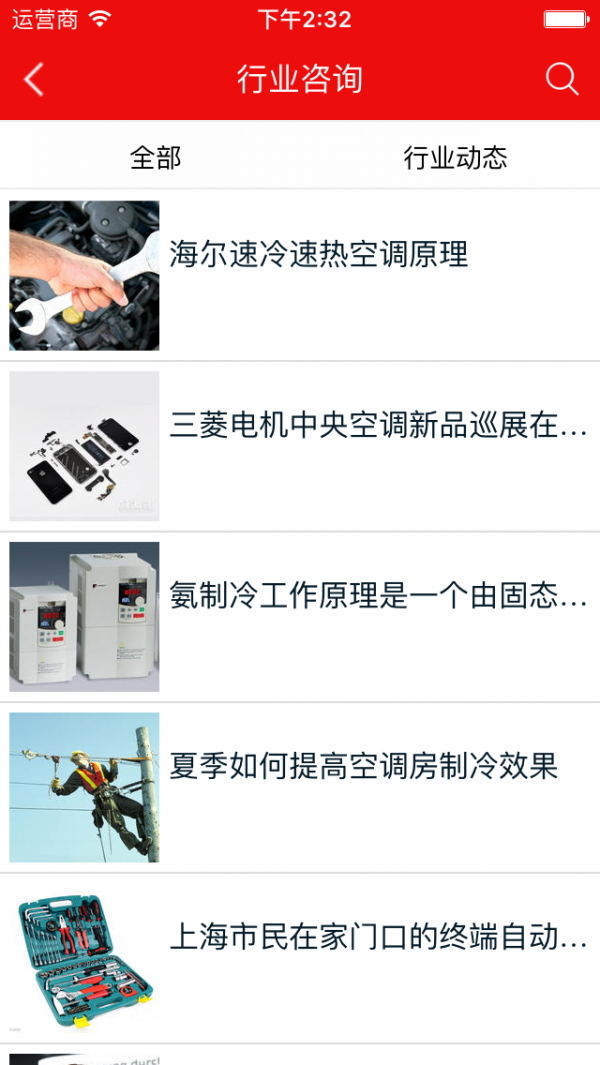This screenshot has height=1065, width=600.
Task: Open the 氨制冷工作原理 article
Action: pyautogui.click(x=378, y=597)
